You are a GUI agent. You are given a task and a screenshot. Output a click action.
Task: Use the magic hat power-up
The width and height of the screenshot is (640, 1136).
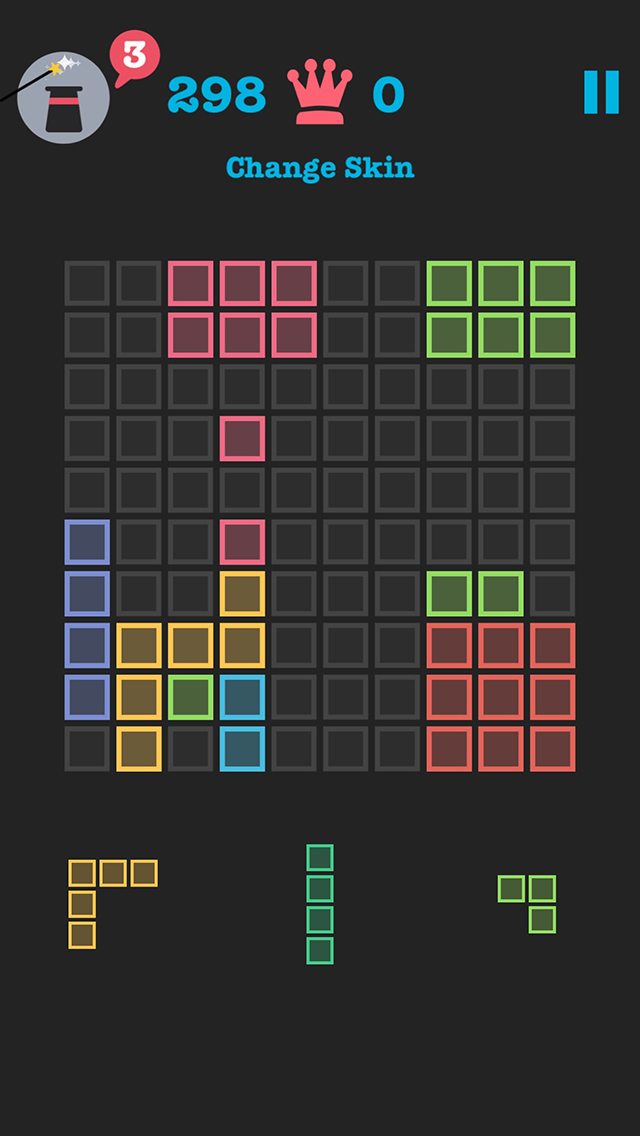point(64,97)
